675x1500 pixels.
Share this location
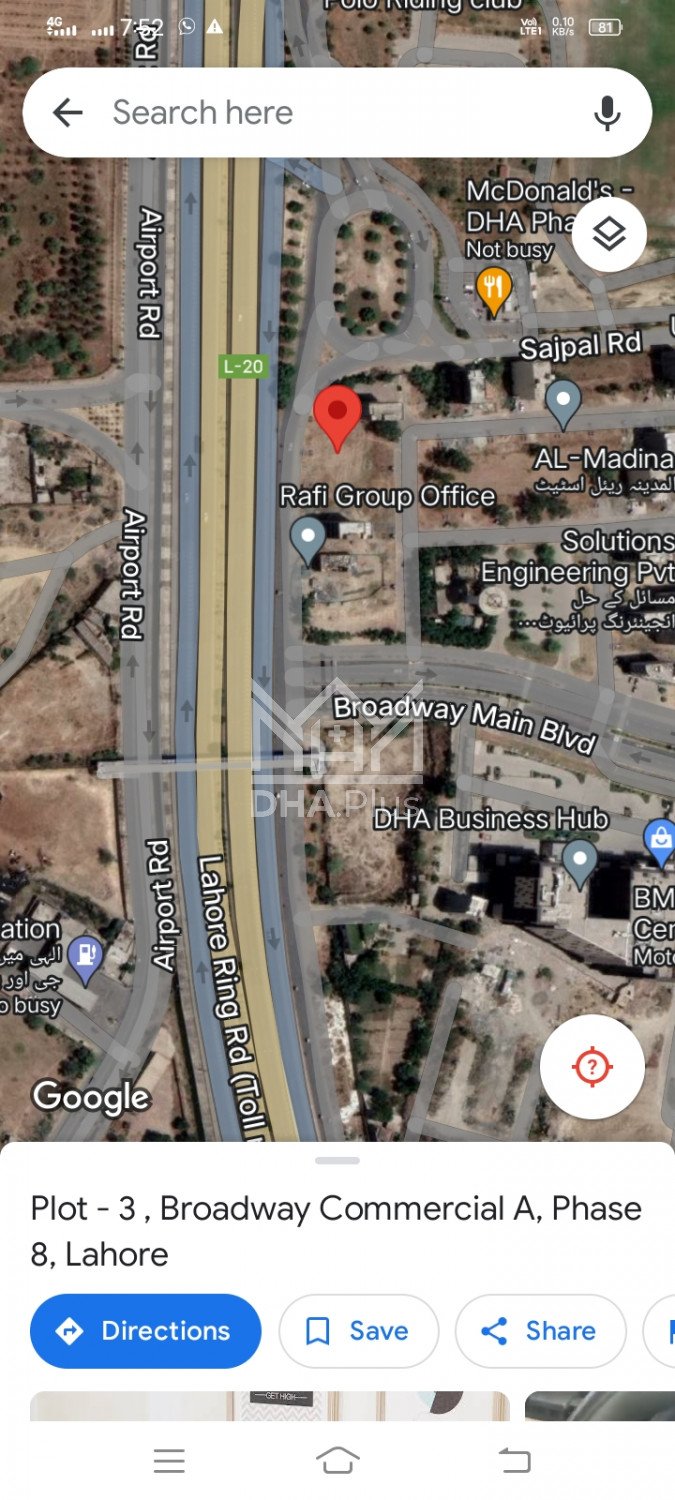click(540, 1331)
